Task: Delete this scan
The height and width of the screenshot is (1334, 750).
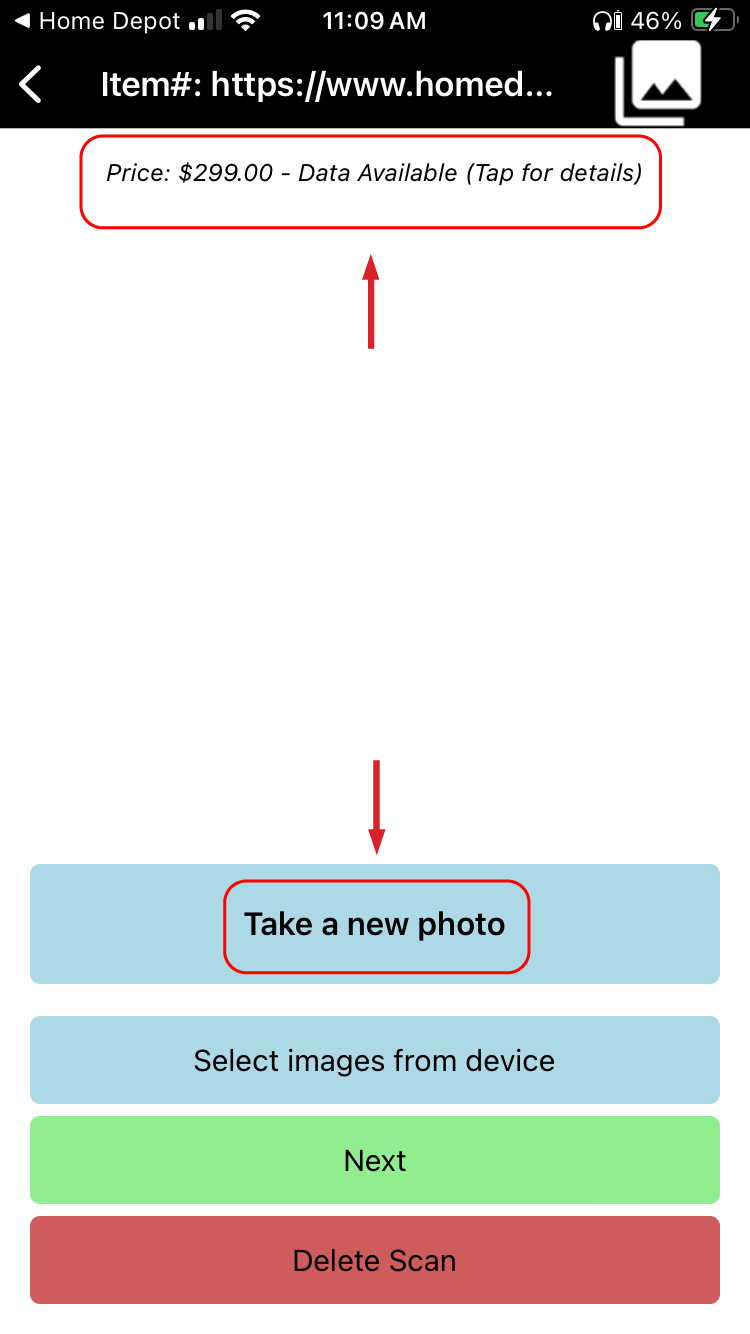Action: [x=375, y=1260]
